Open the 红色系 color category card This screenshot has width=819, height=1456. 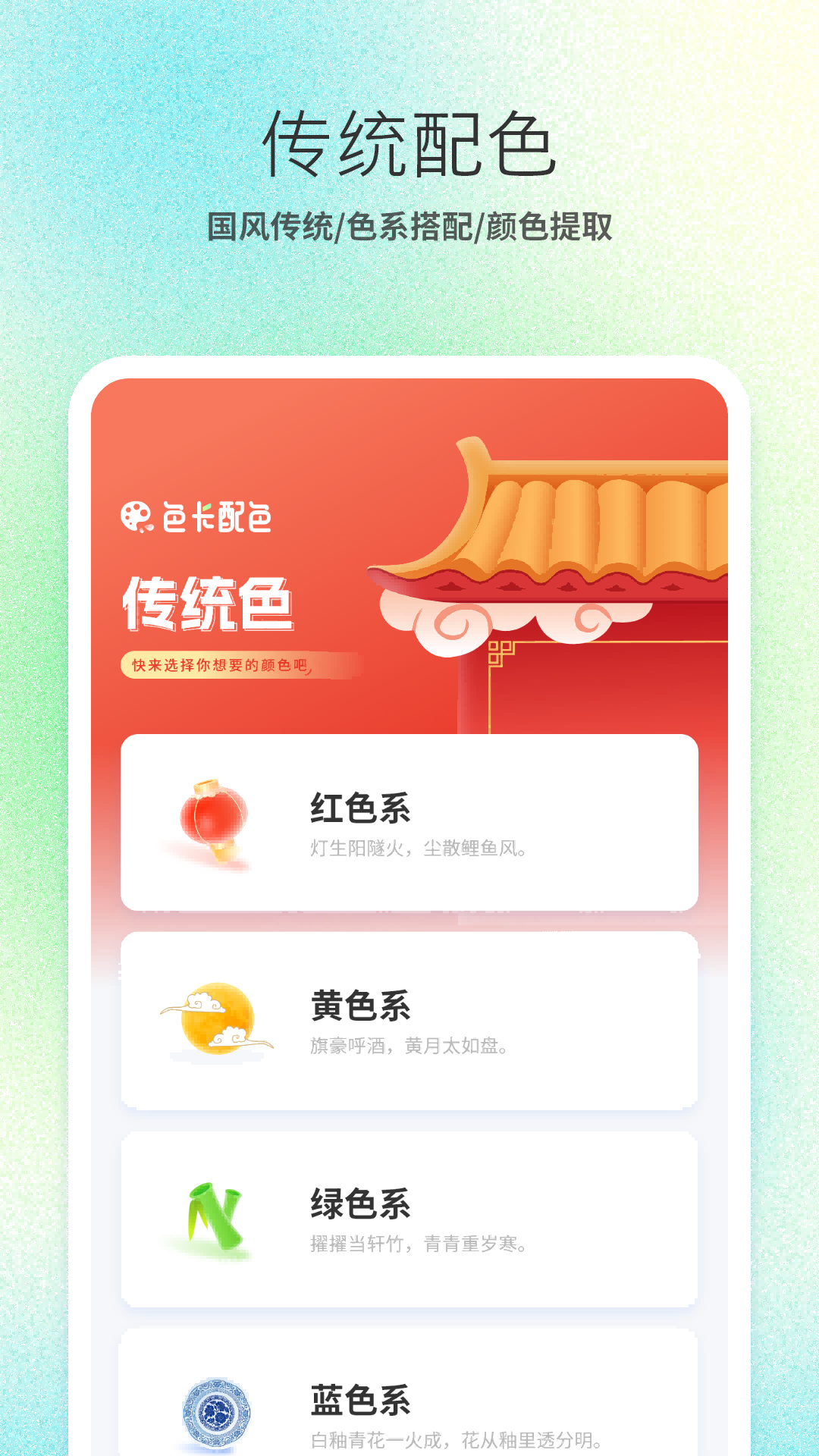point(409,823)
